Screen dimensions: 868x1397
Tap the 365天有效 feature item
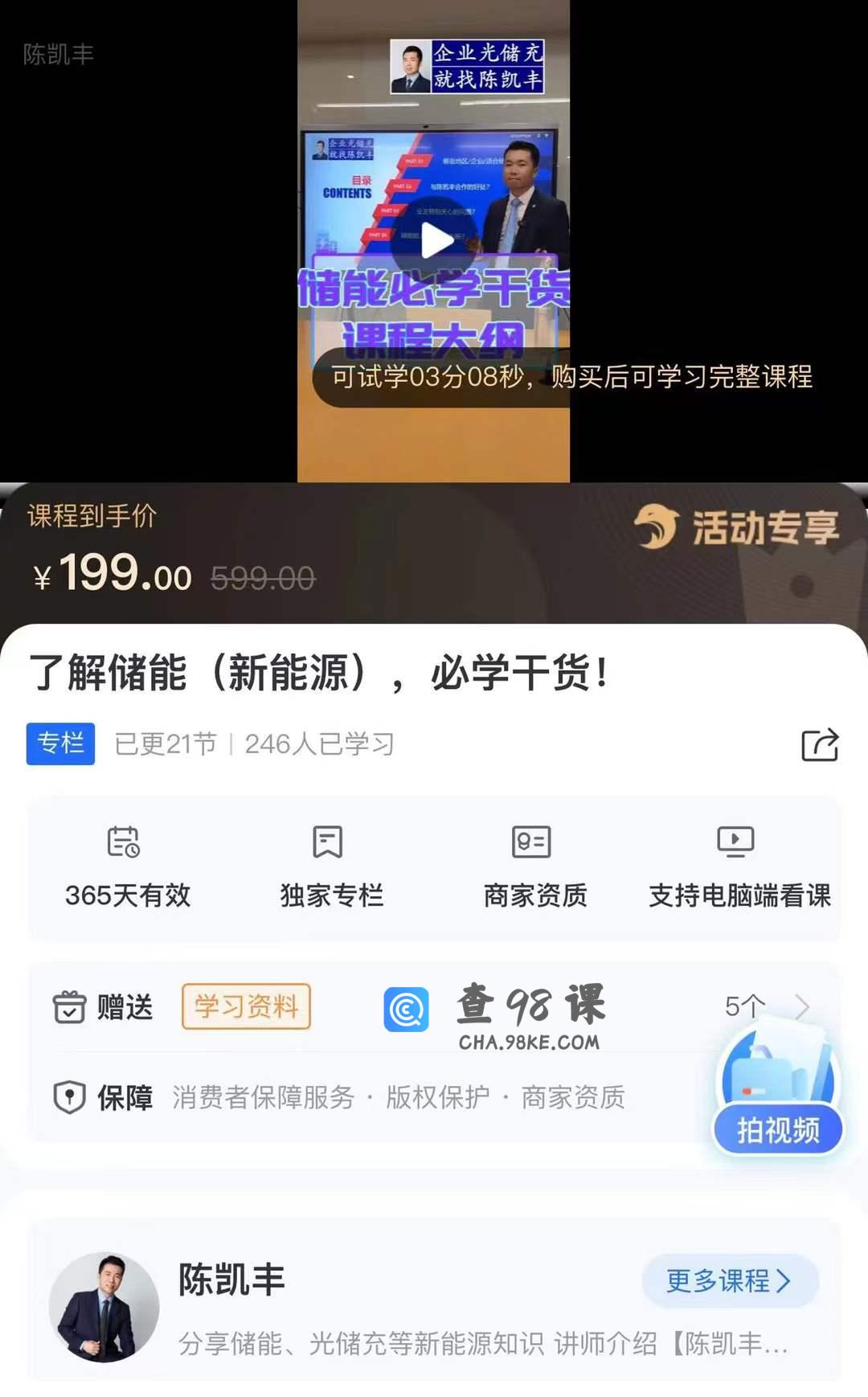tap(127, 866)
